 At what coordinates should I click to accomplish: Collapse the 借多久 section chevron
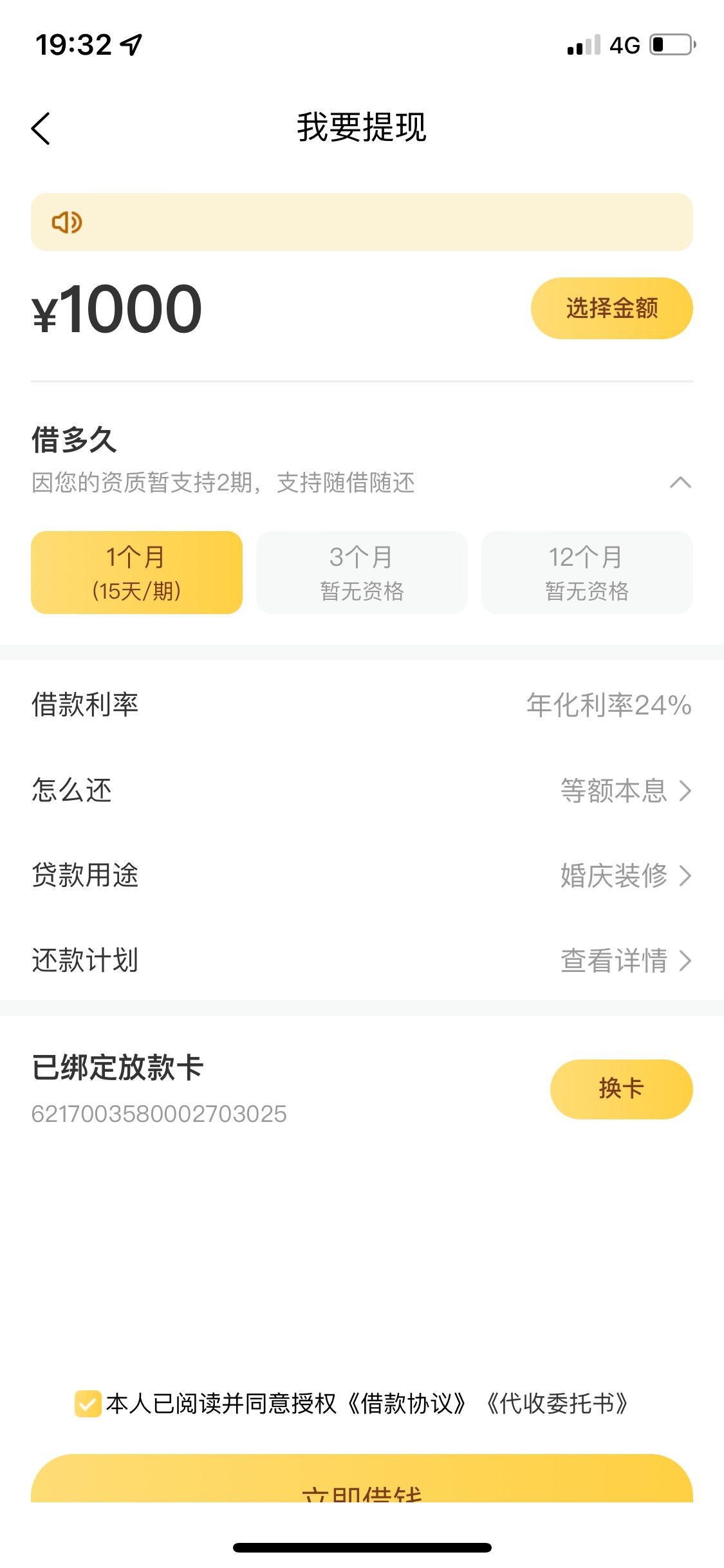tap(680, 482)
